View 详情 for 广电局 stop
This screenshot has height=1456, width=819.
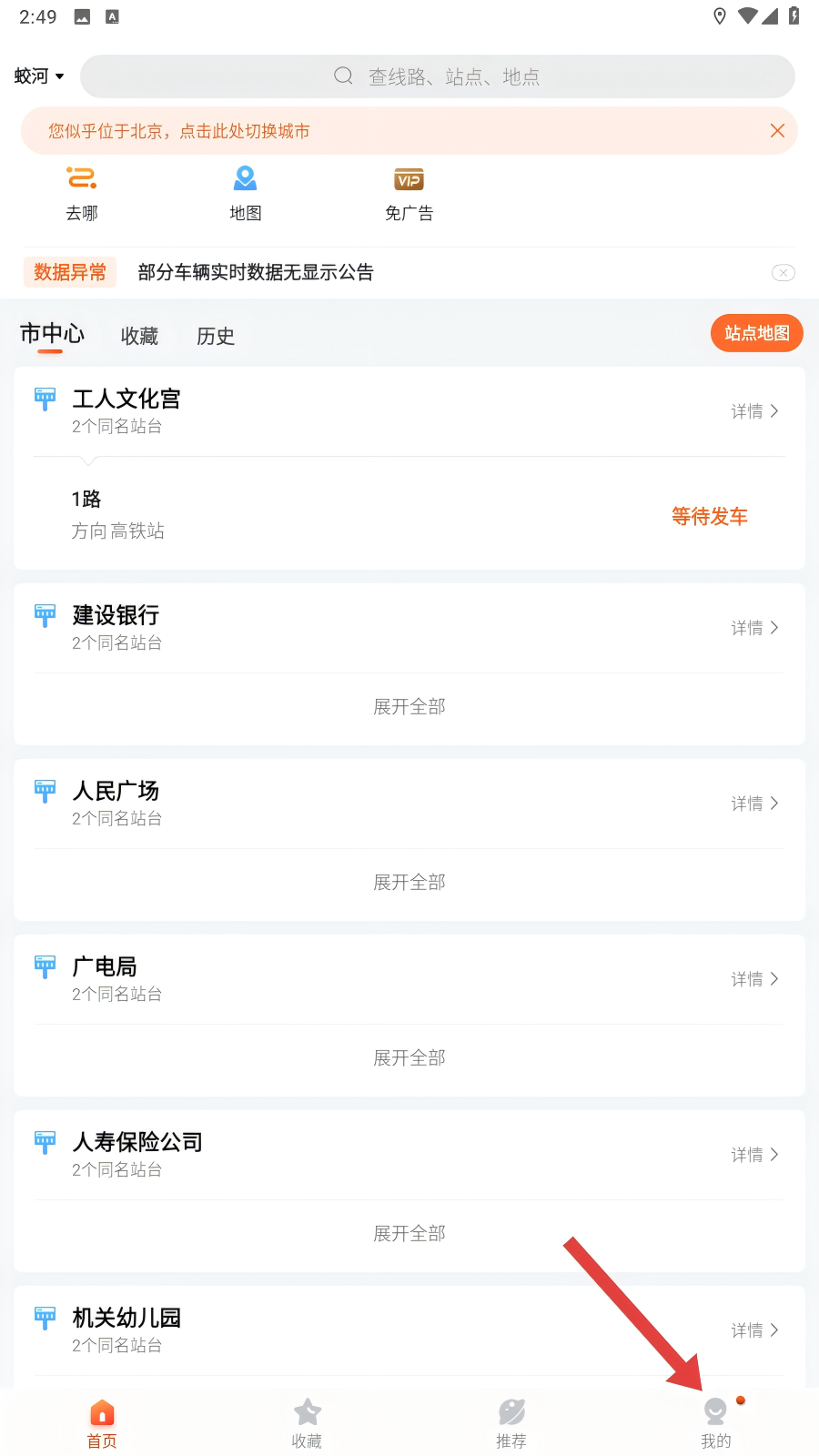click(x=754, y=979)
